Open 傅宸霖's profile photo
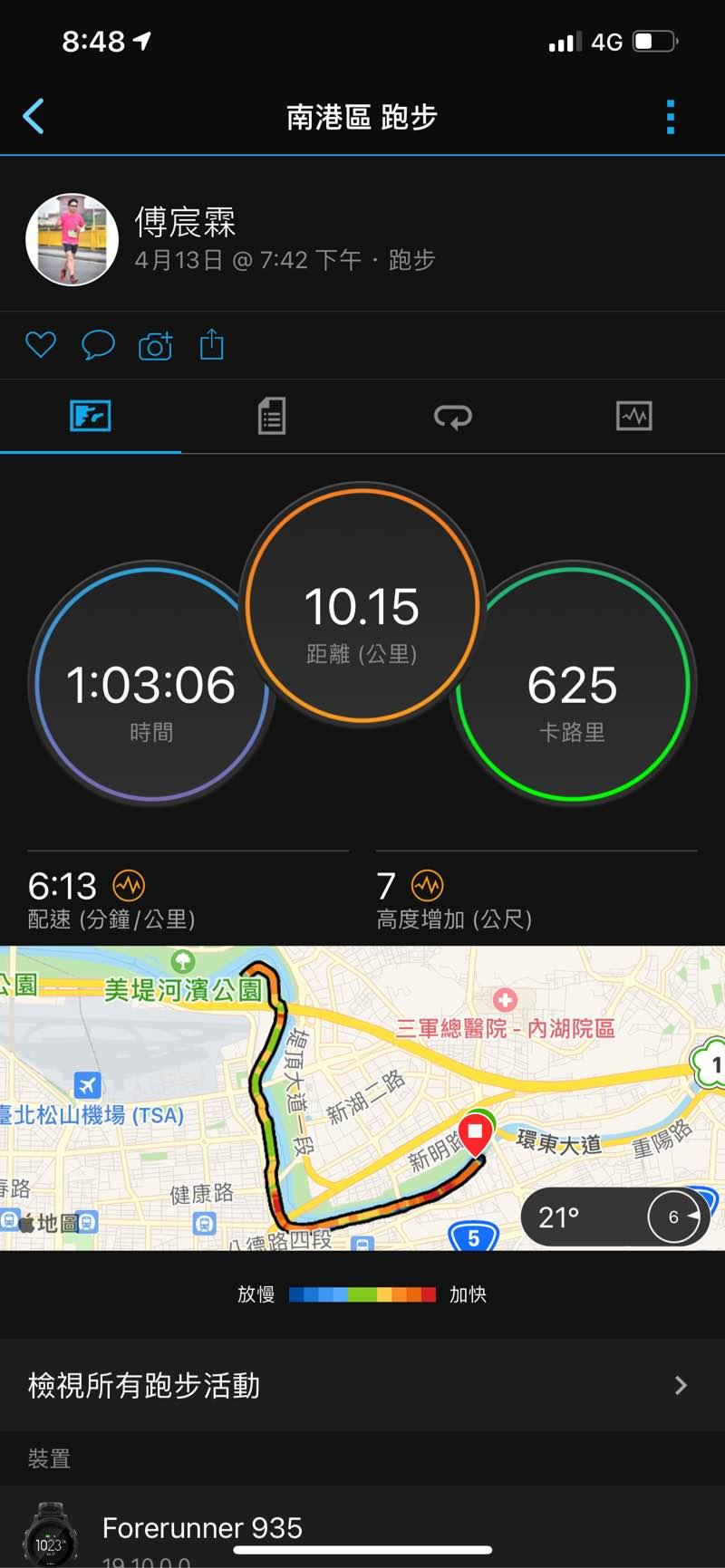Viewport: 725px width, 1568px height. point(72,239)
